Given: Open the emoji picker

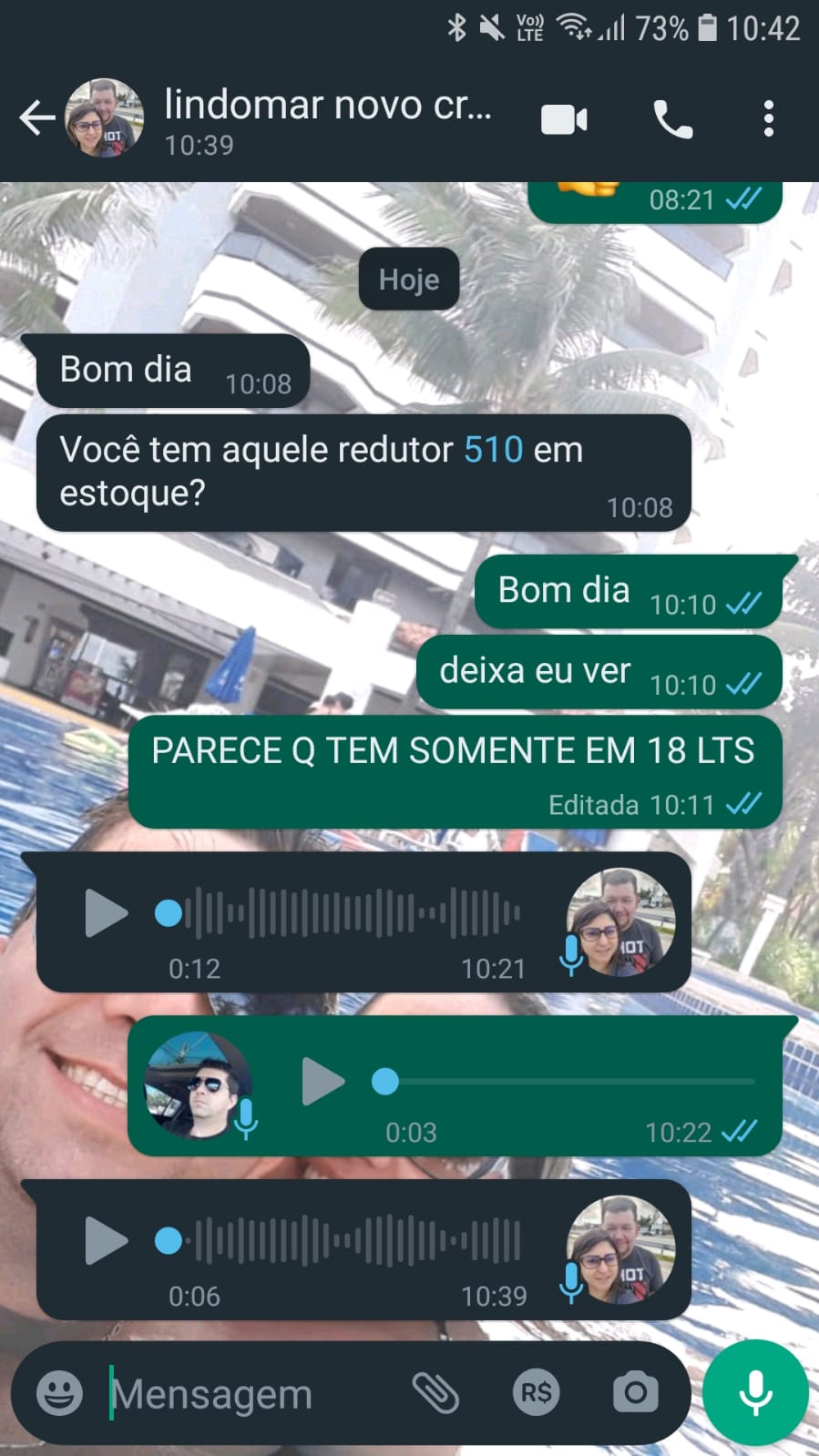Looking at the screenshot, I should pos(59,1392).
